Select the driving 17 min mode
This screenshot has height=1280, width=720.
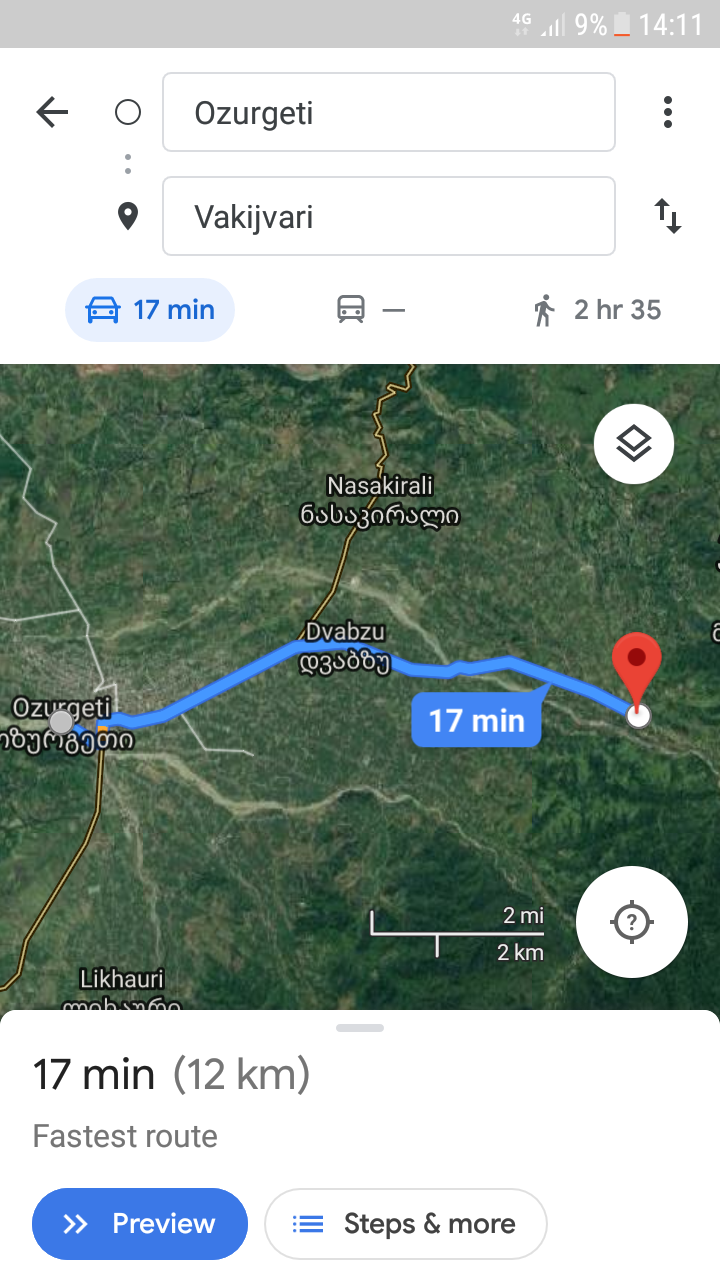point(150,310)
